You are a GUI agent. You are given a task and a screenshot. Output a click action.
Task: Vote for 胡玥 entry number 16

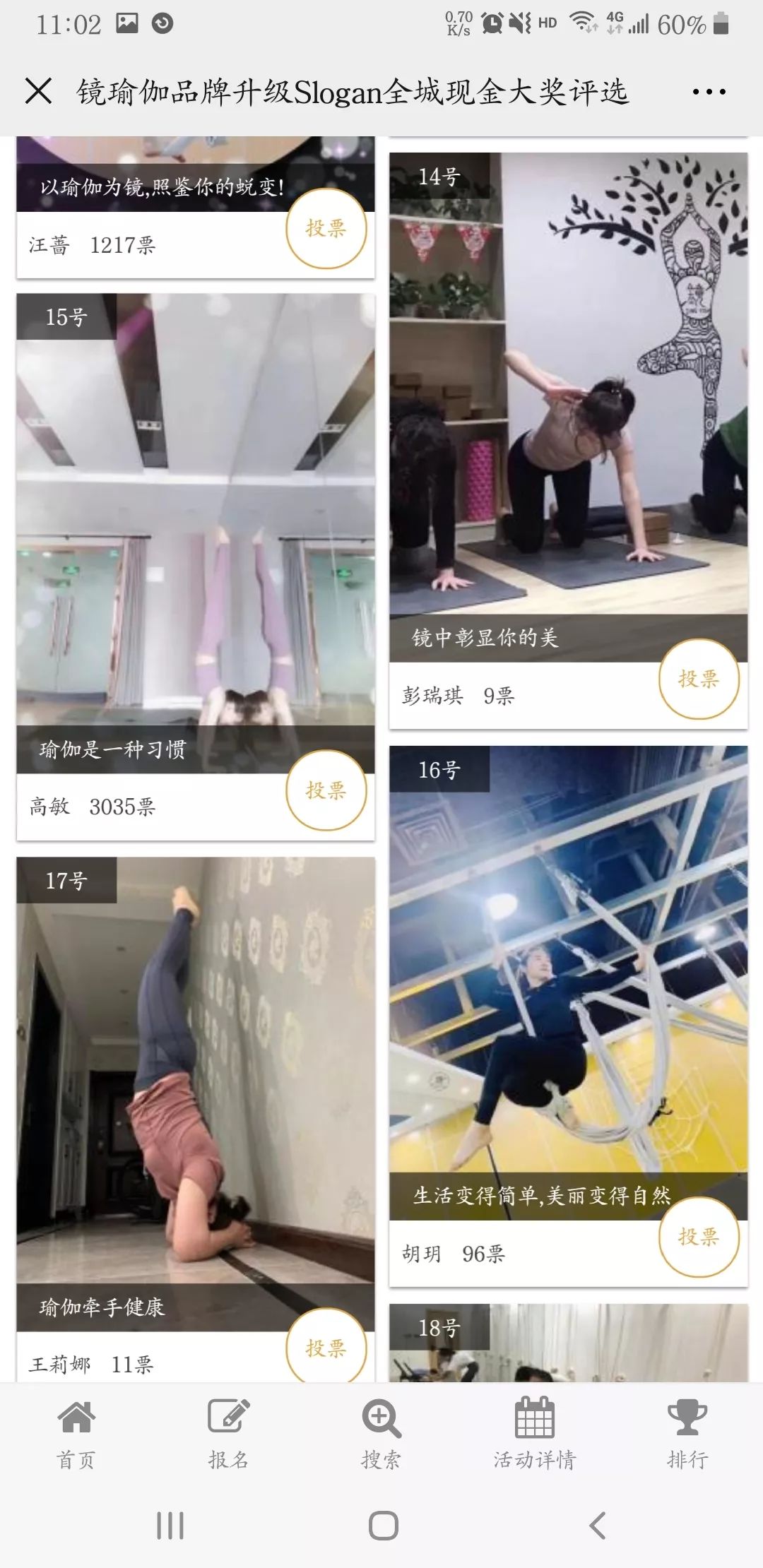(699, 1236)
